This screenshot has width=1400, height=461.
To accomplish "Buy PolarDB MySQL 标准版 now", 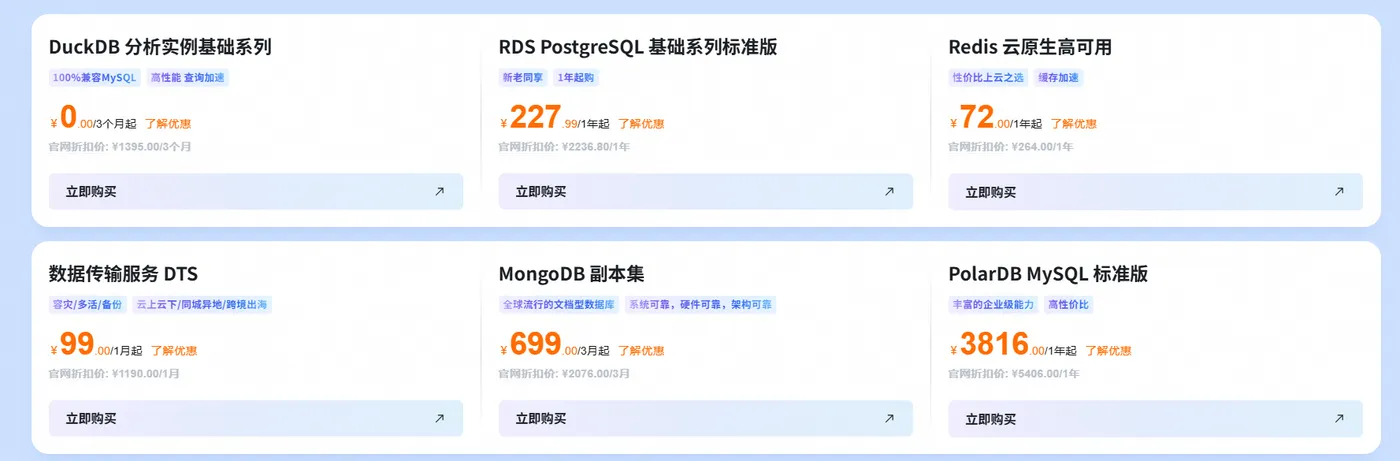I will 1155,419.
